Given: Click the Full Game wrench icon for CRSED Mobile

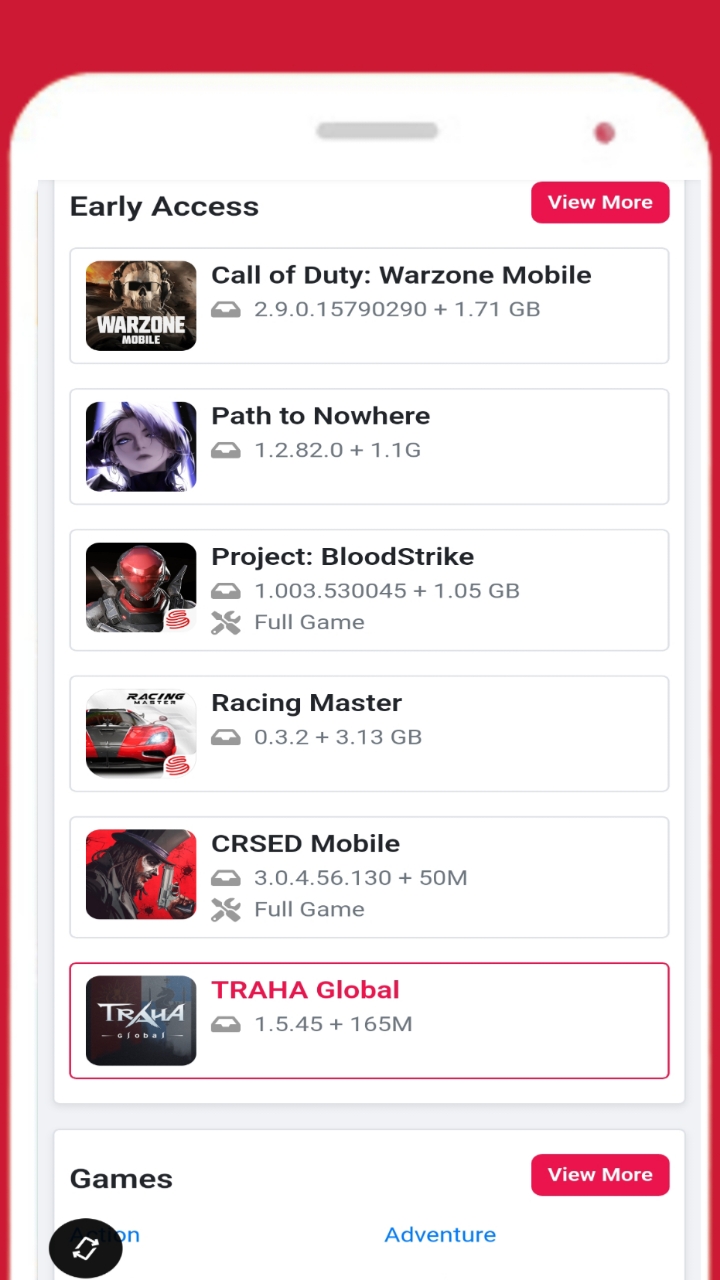Looking at the screenshot, I should pyautogui.click(x=226, y=909).
